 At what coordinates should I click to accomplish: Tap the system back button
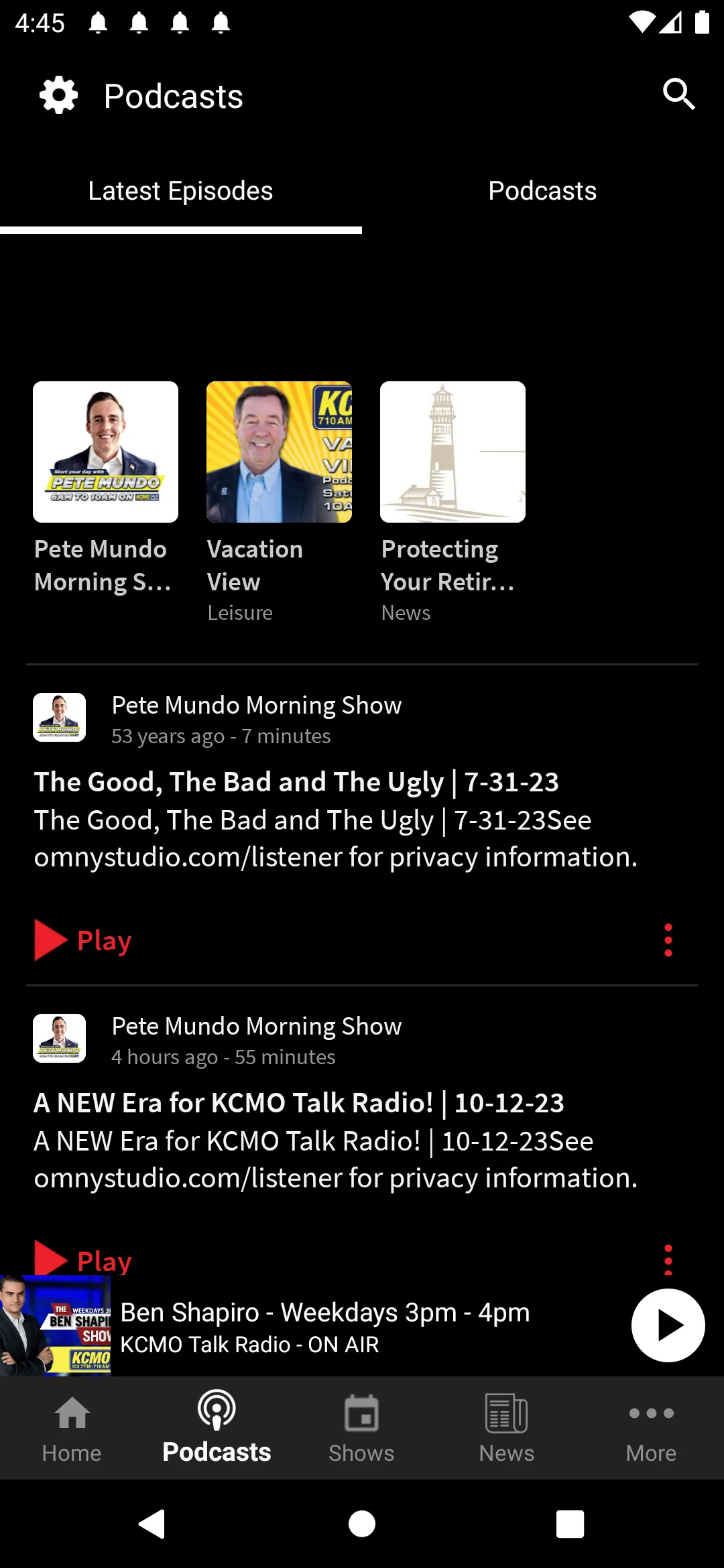(153, 1524)
